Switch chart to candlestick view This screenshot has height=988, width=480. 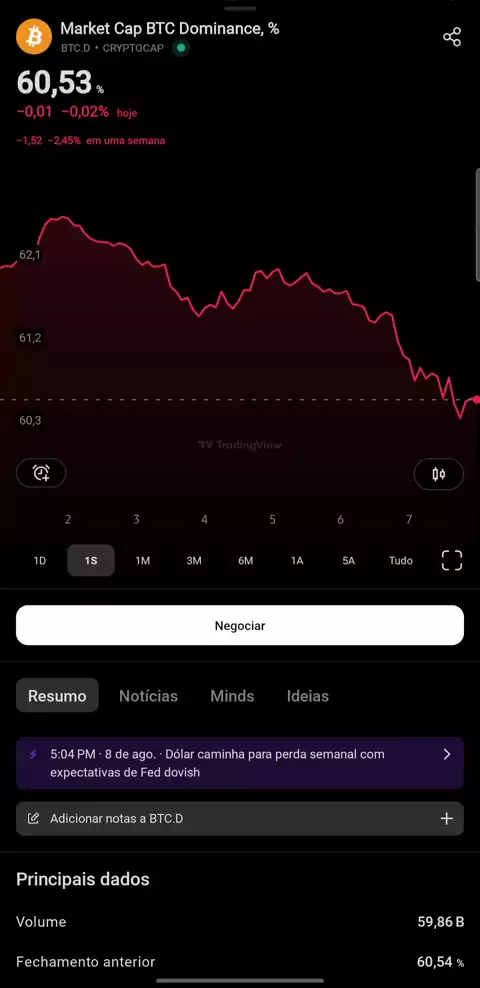click(x=438, y=474)
